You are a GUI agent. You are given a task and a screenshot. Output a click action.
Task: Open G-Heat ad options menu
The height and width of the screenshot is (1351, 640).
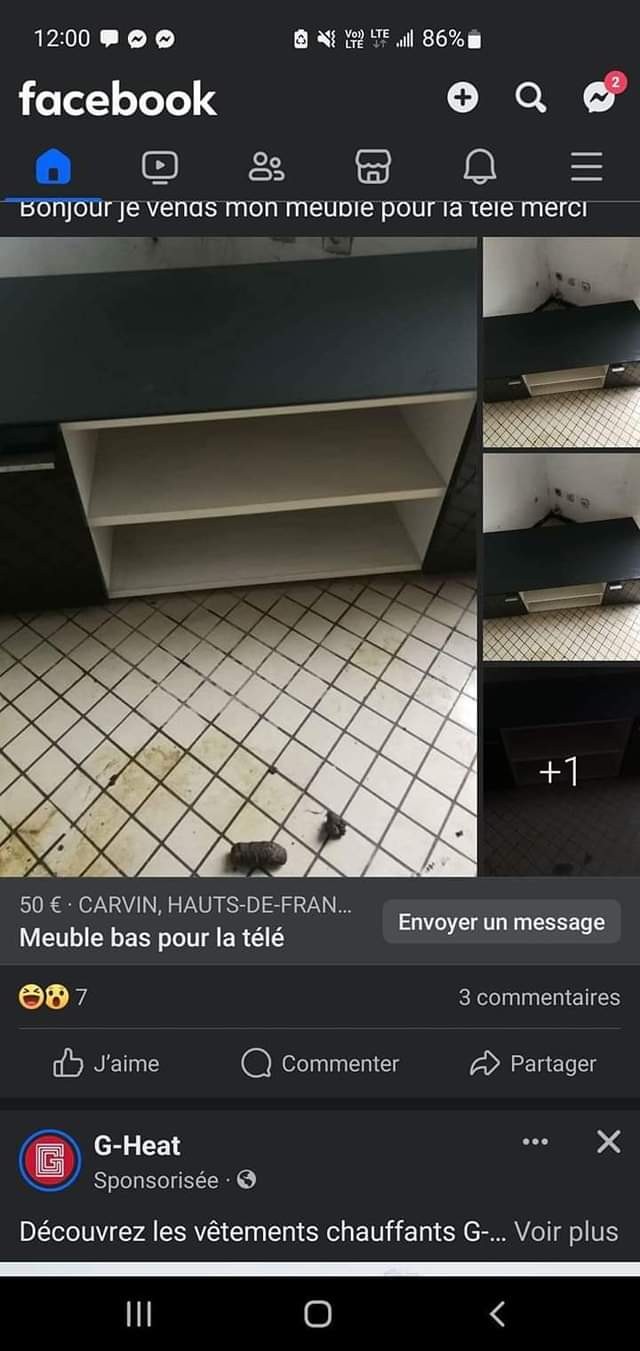pos(535,1142)
